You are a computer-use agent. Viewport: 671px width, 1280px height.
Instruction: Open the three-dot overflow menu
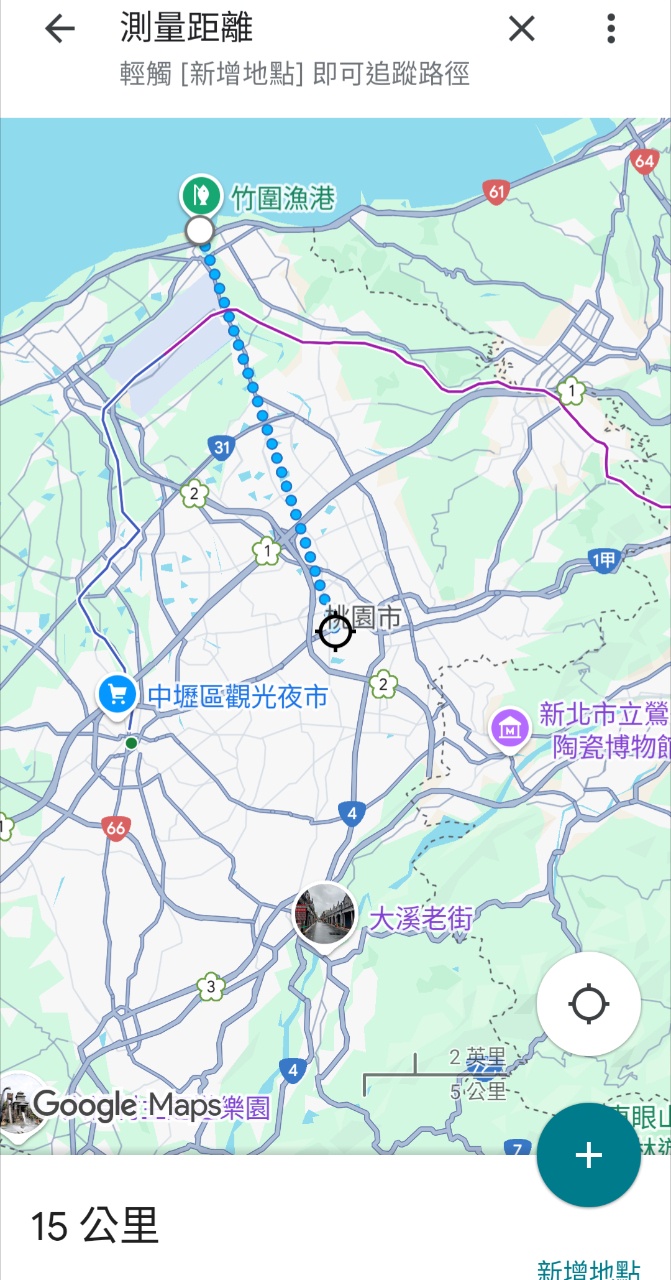pyautogui.click(x=611, y=29)
